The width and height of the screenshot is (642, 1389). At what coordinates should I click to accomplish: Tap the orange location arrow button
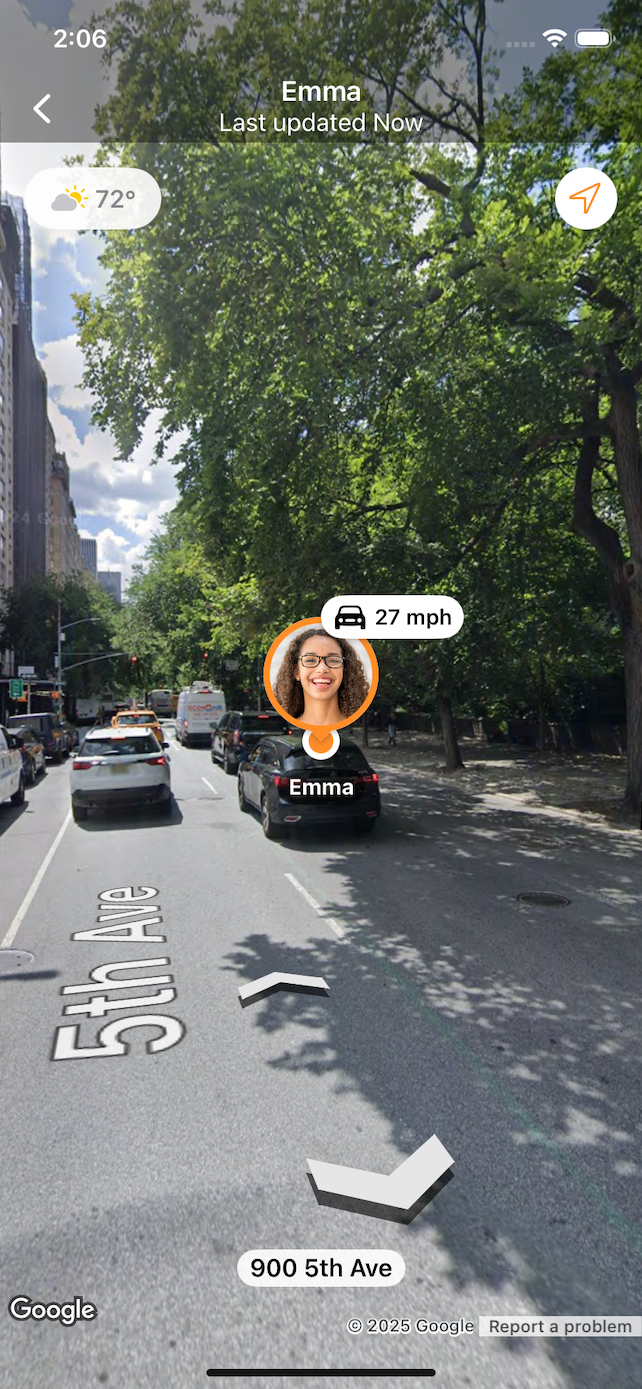coord(585,199)
